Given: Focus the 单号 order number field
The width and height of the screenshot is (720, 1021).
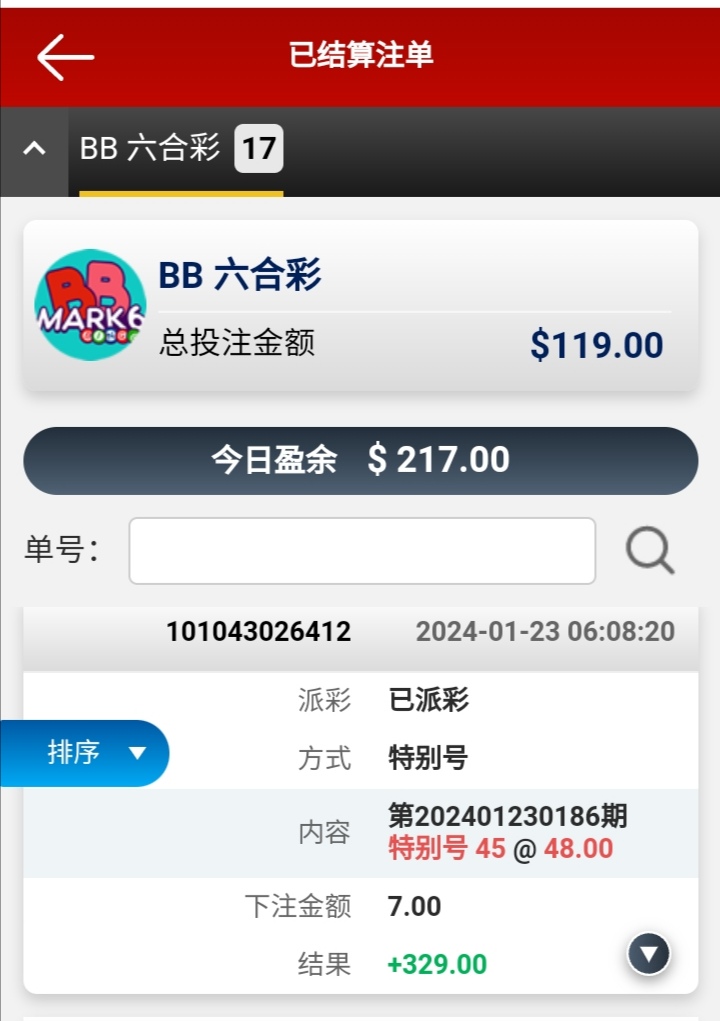Looking at the screenshot, I should (x=362, y=550).
